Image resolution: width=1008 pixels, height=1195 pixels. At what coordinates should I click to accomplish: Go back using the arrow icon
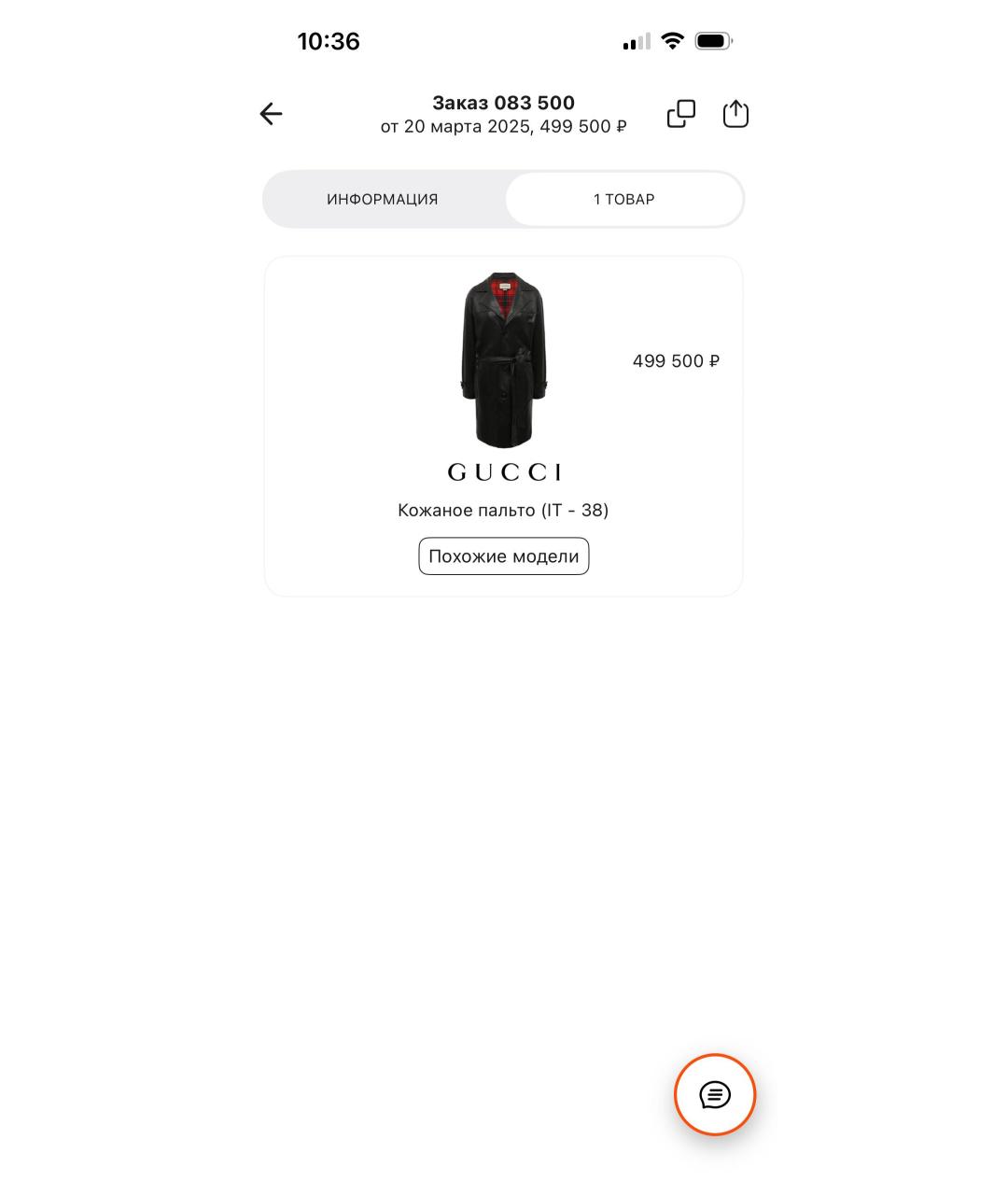[271, 114]
